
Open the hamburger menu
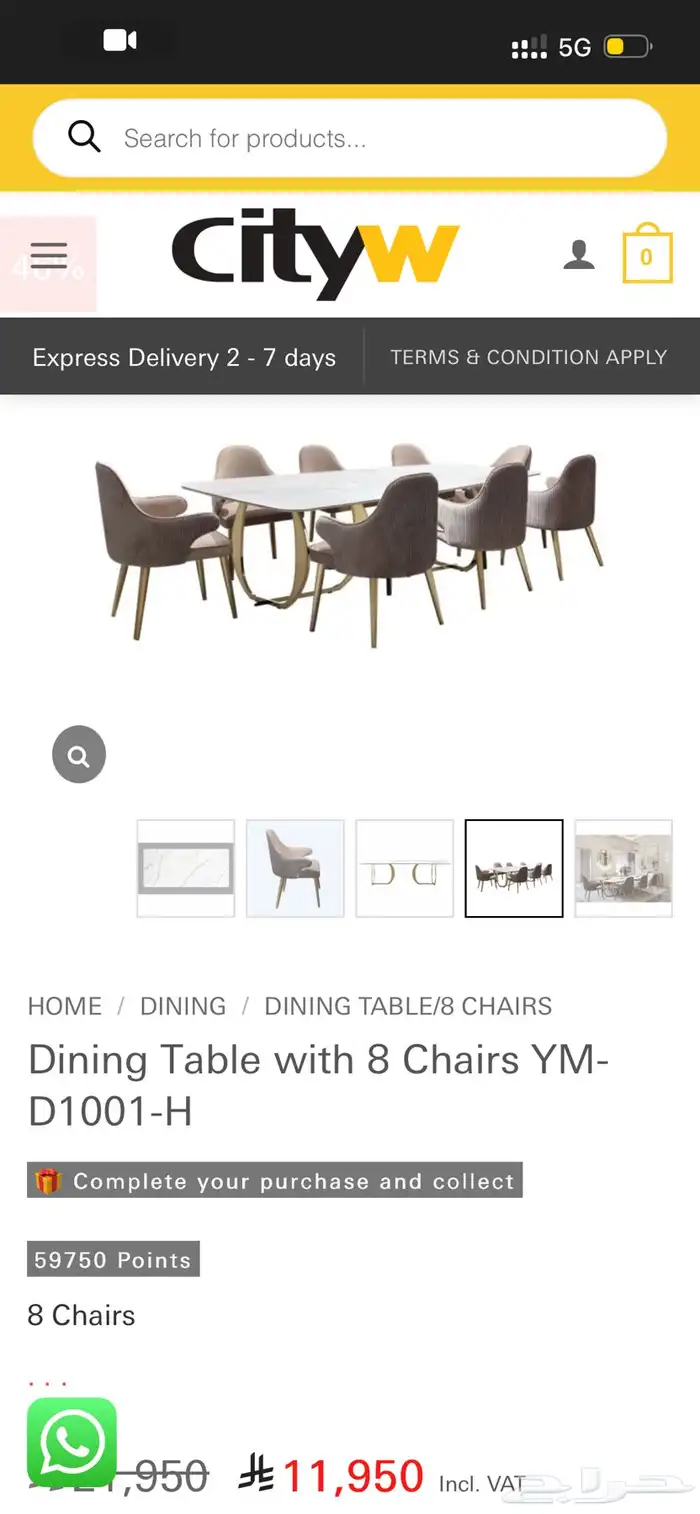48,257
